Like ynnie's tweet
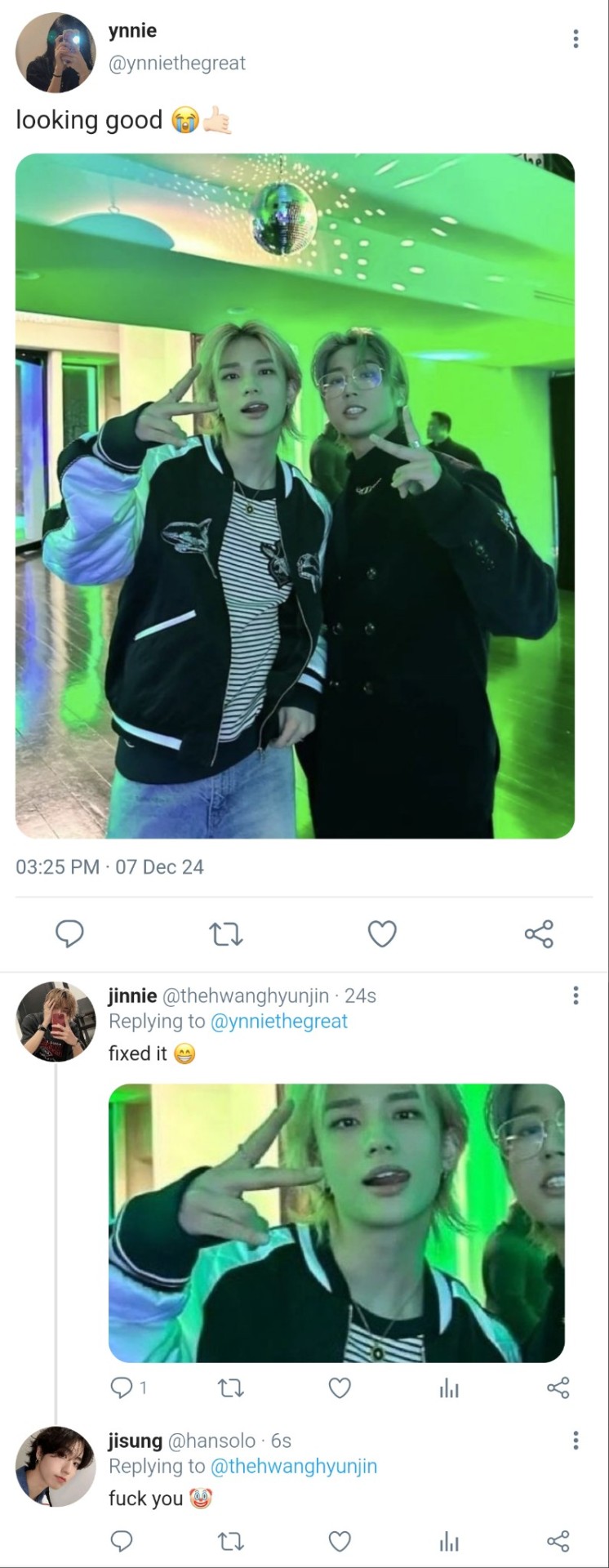 382,933
